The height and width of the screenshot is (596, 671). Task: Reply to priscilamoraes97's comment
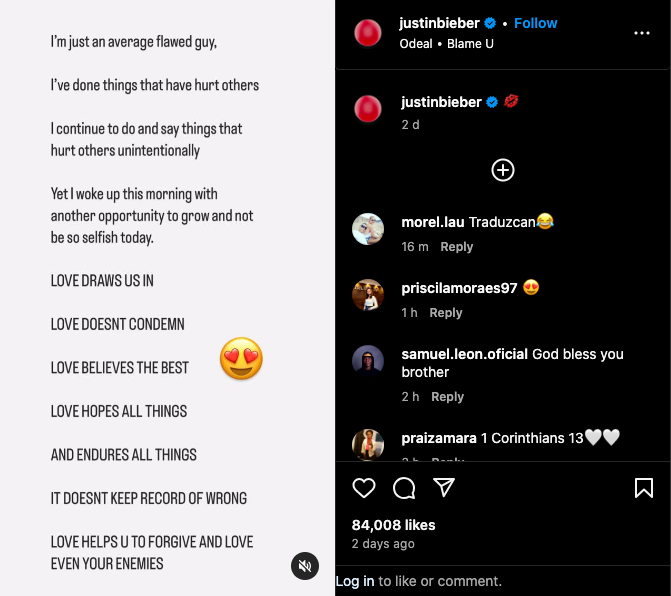coord(446,313)
